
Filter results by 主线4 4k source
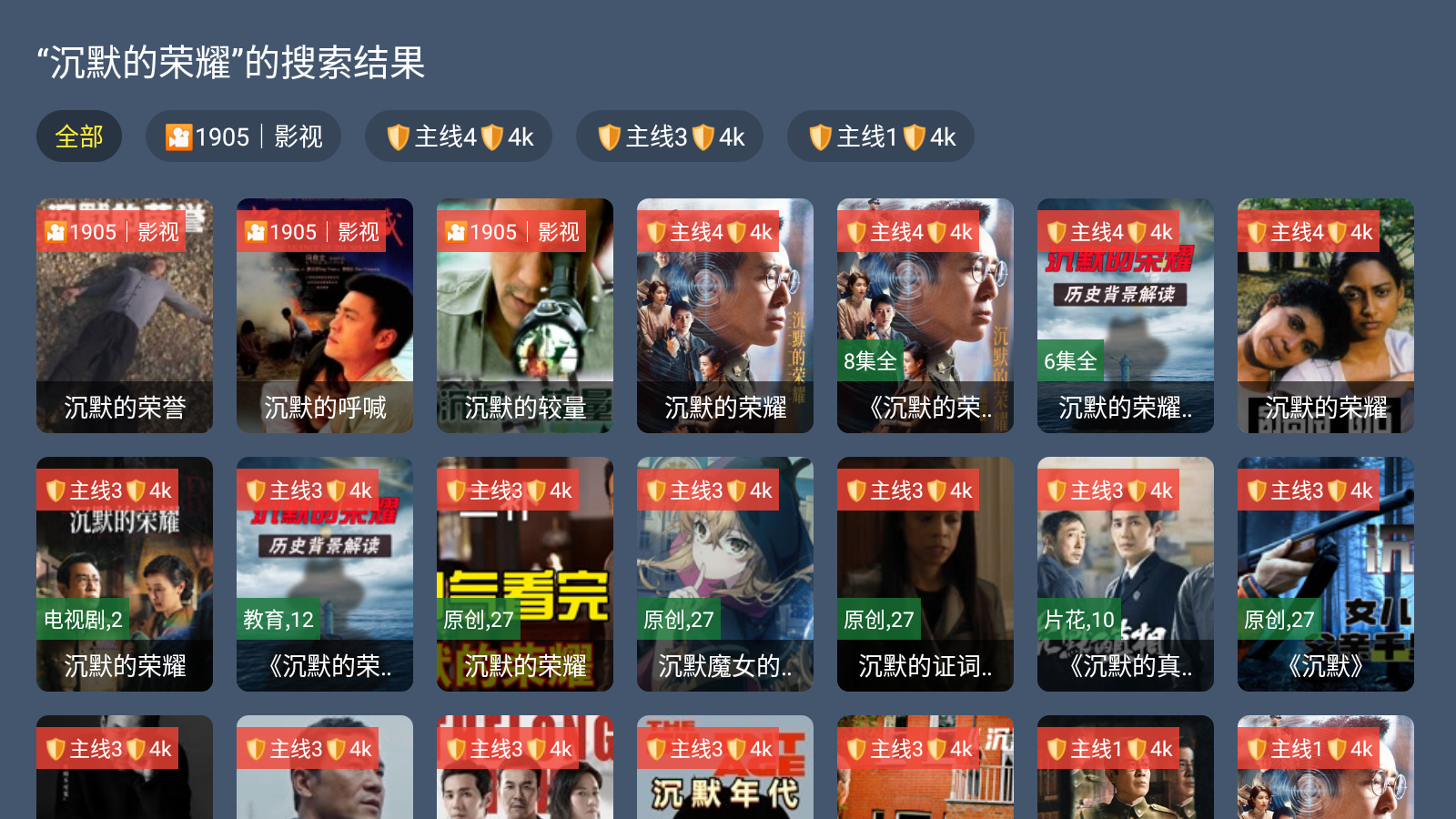pyautogui.click(x=459, y=136)
